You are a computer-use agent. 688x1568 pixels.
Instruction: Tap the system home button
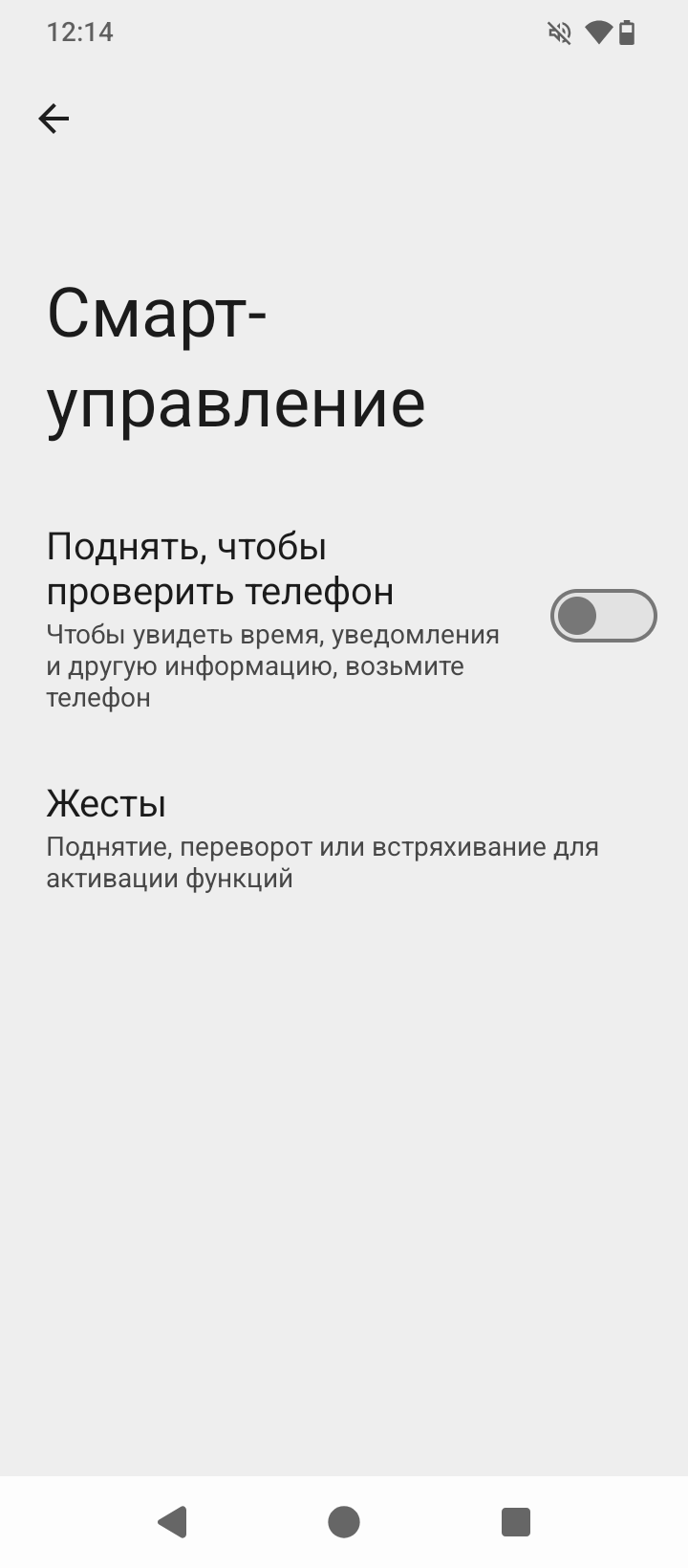(x=344, y=1521)
